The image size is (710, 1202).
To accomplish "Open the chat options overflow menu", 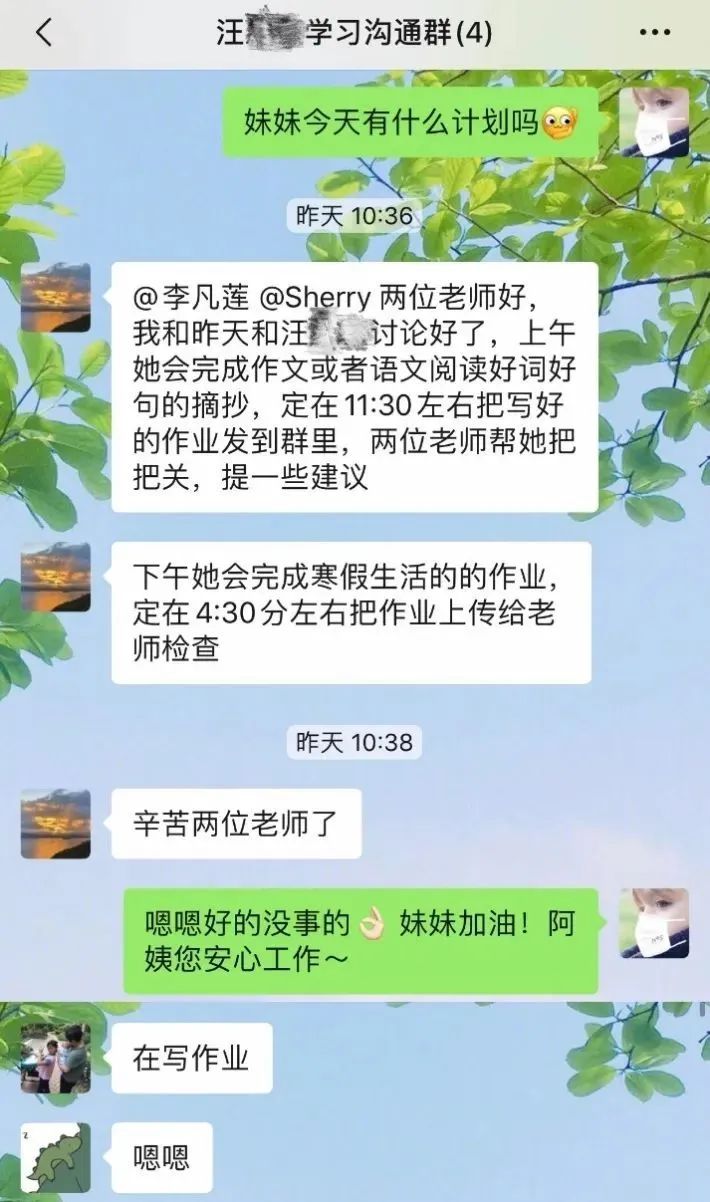I will click(x=654, y=33).
